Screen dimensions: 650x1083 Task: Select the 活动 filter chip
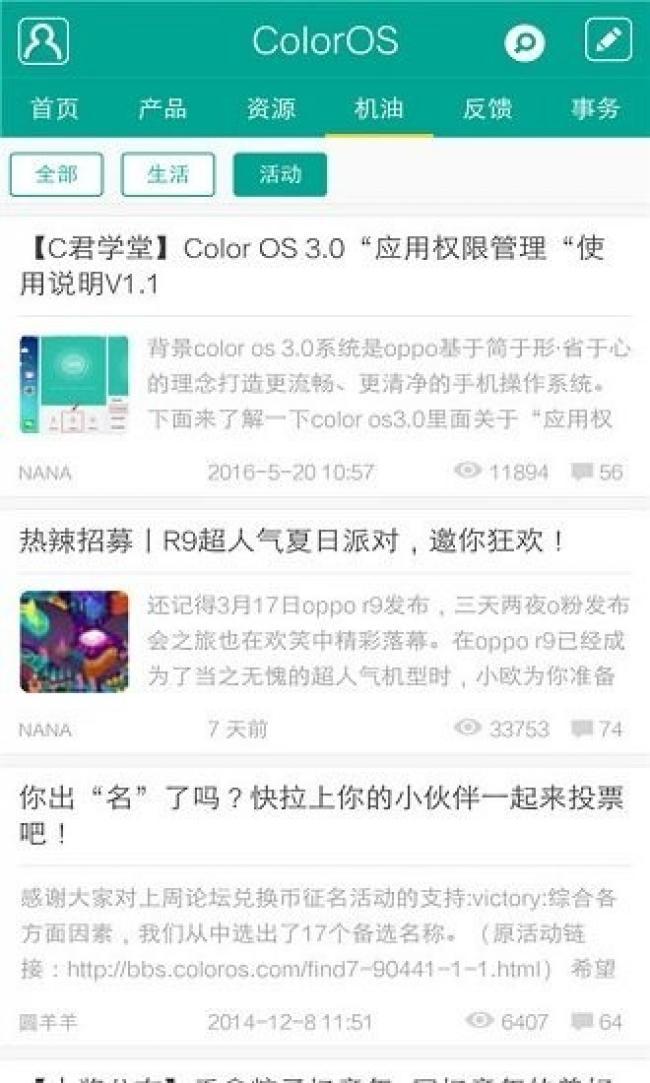click(x=280, y=175)
